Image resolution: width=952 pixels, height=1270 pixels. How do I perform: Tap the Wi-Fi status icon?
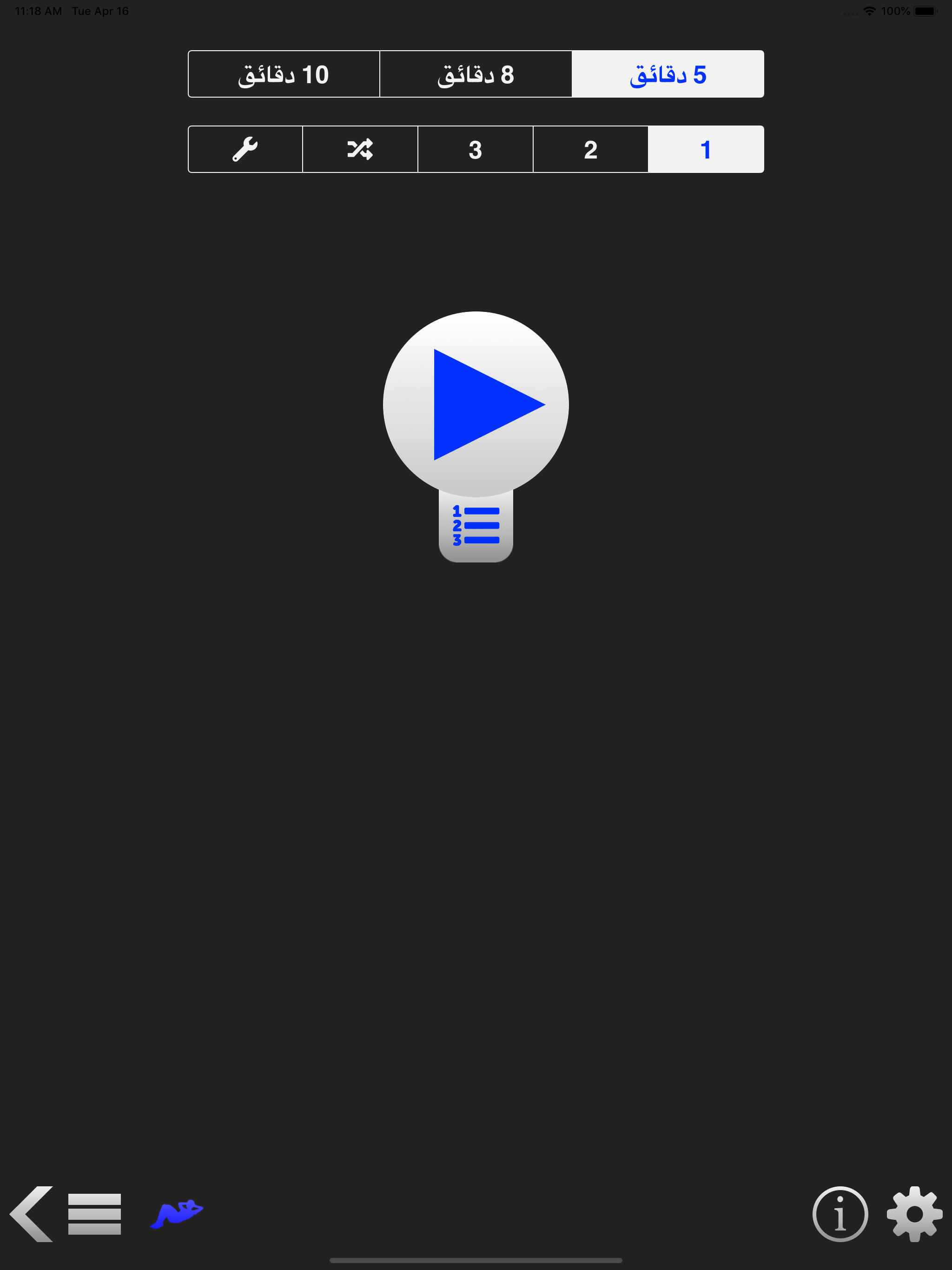point(869,9)
